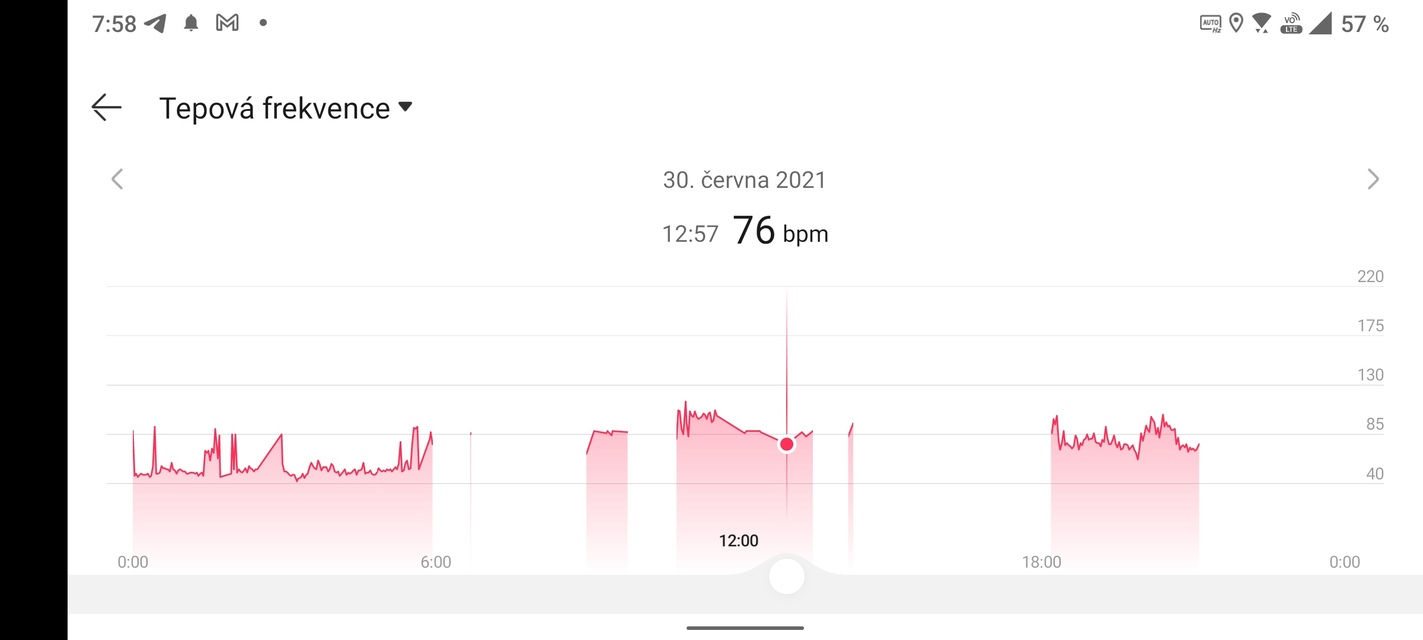The image size is (1423, 640).
Task: Open the Tepová frekvence dropdown
Action: click(x=405, y=107)
